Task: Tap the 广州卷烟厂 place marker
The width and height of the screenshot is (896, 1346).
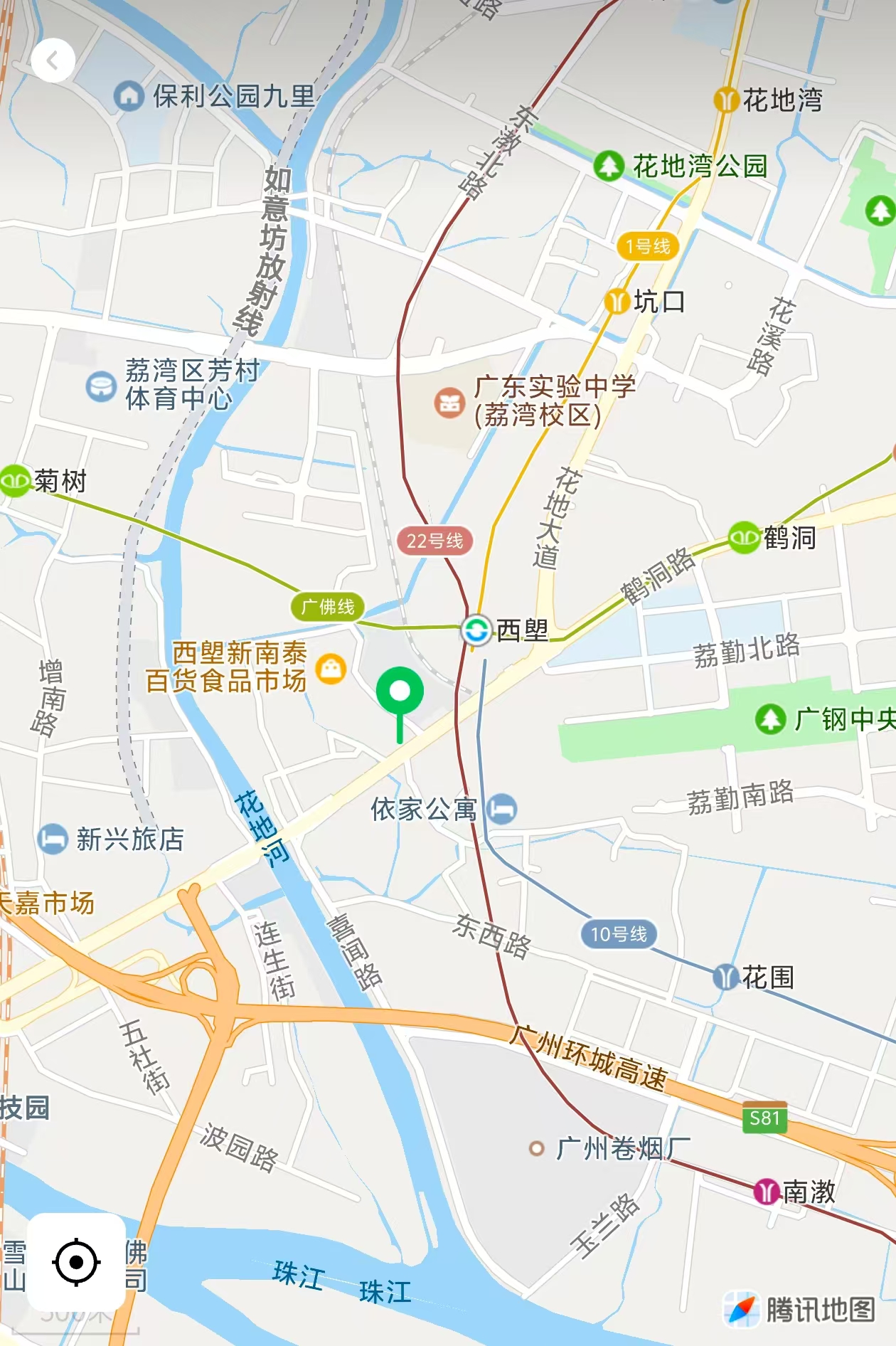Action: 537,1148
